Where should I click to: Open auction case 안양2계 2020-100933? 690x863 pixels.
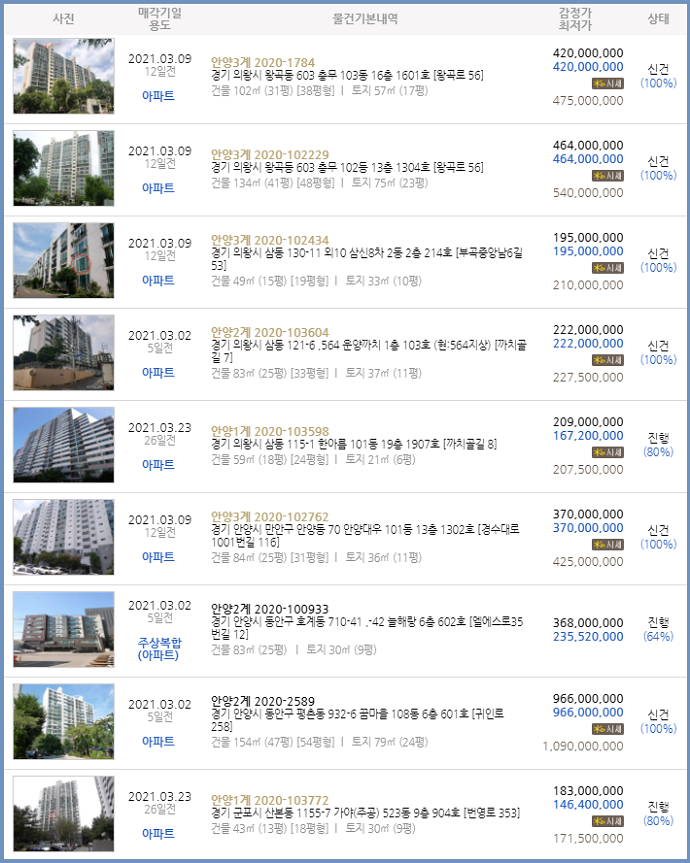click(270, 609)
